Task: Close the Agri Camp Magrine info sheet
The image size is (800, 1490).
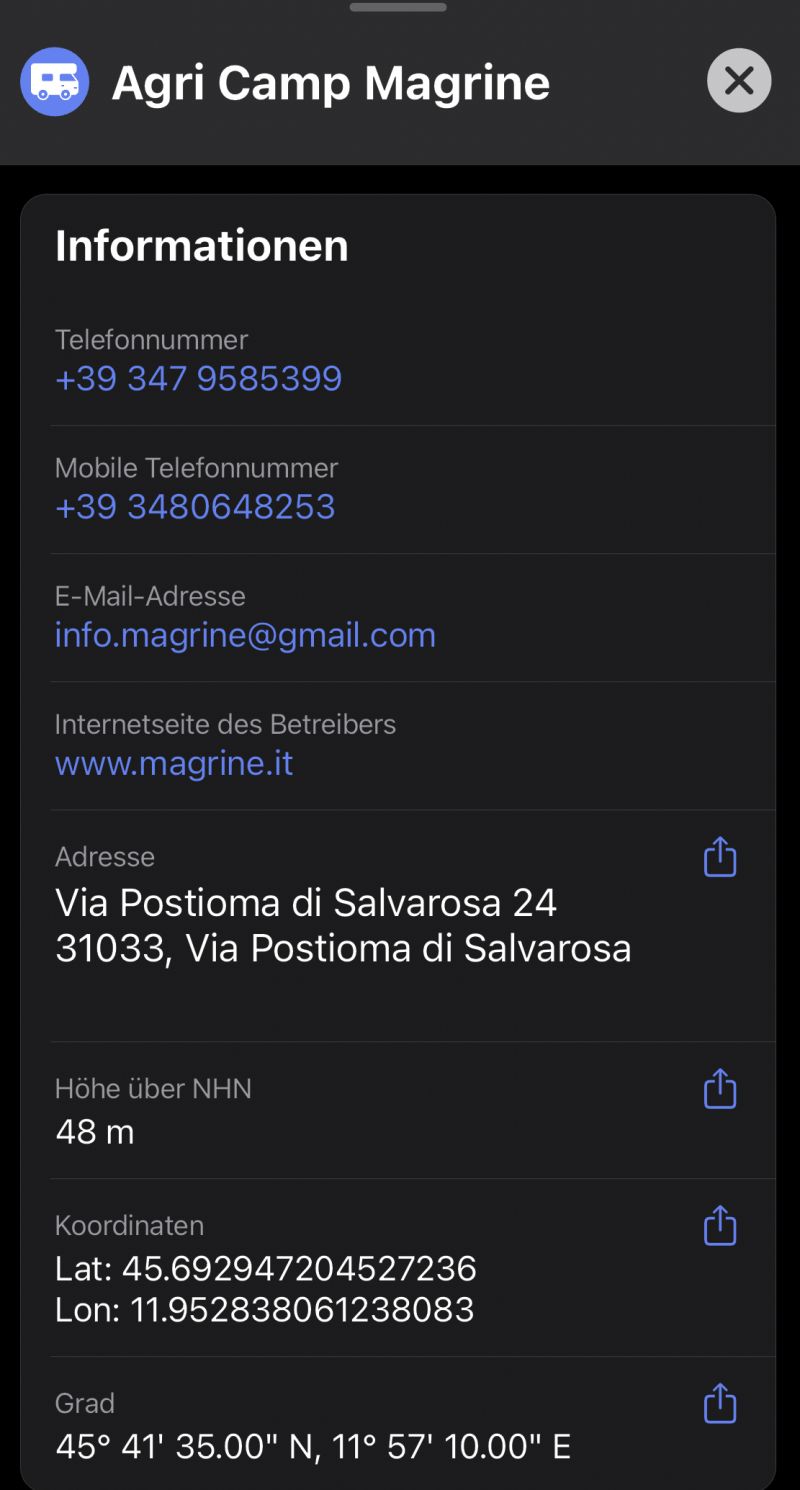Action: pyautogui.click(x=739, y=81)
